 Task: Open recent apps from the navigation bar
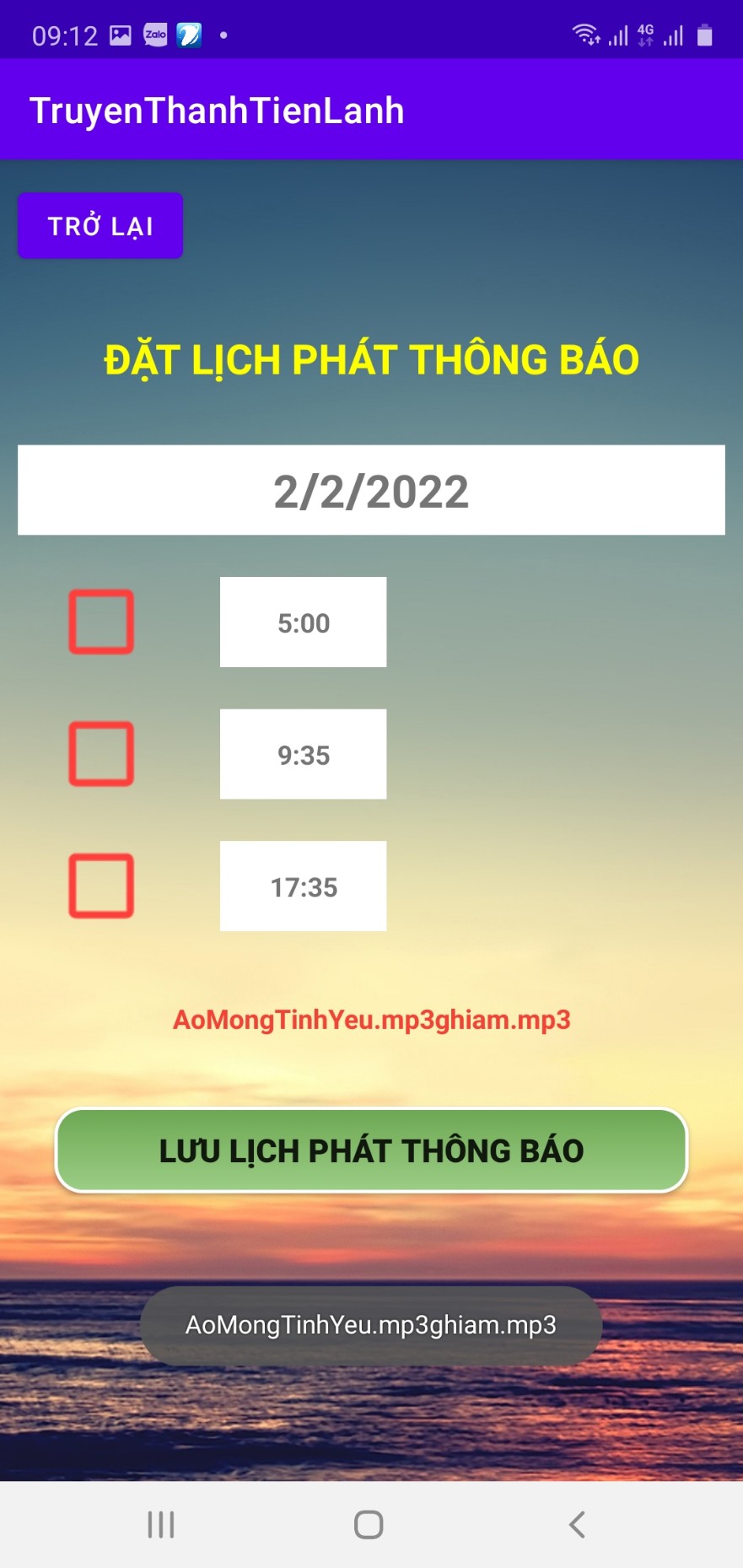[161, 1524]
